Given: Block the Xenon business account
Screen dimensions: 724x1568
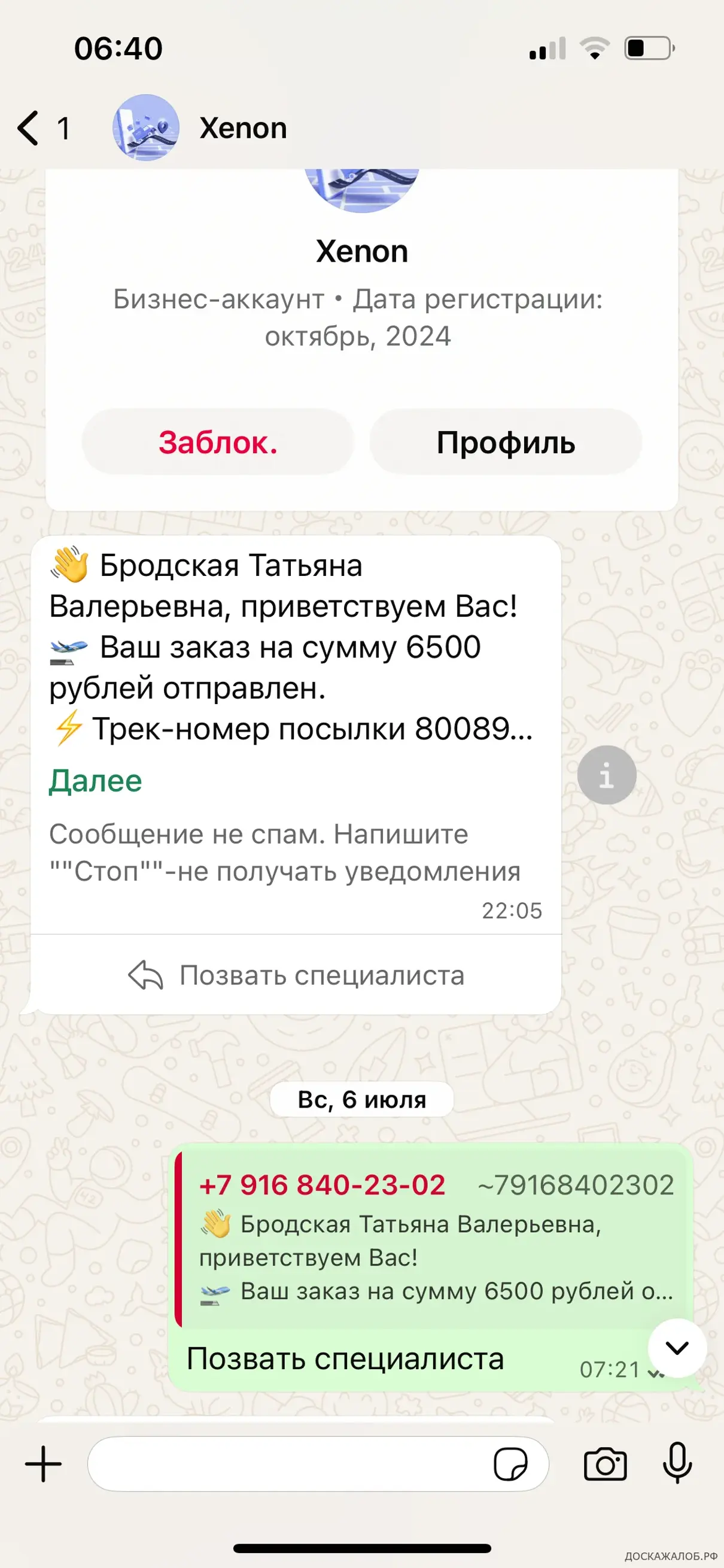Looking at the screenshot, I should tap(218, 442).
